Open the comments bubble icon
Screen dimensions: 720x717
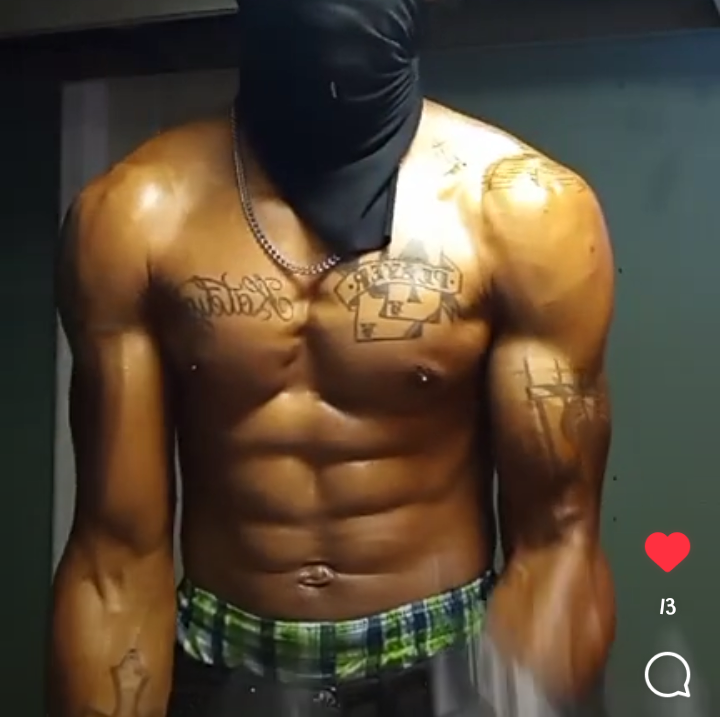click(667, 674)
